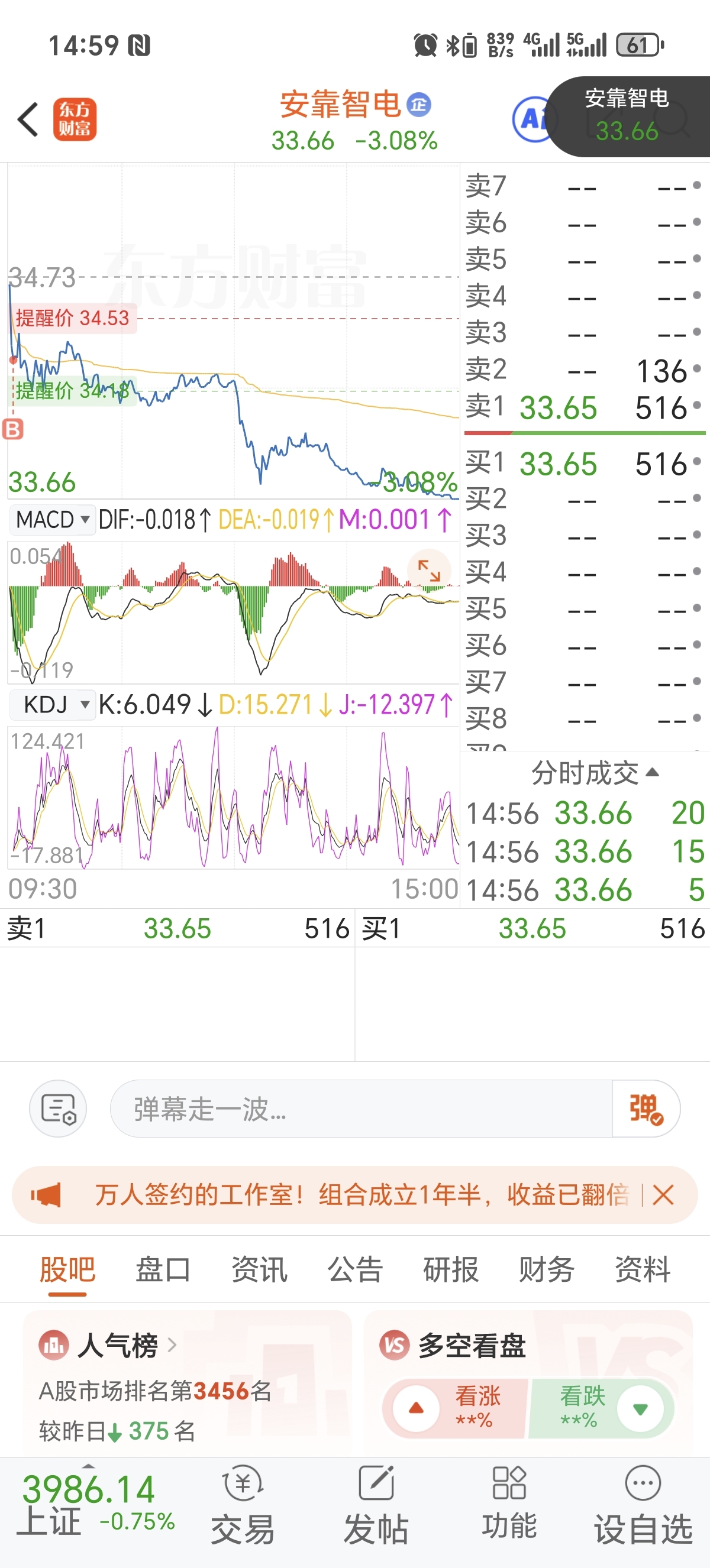710x1568 pixels.
Task: Switch to the 财务 tab
Action: 546,1269
